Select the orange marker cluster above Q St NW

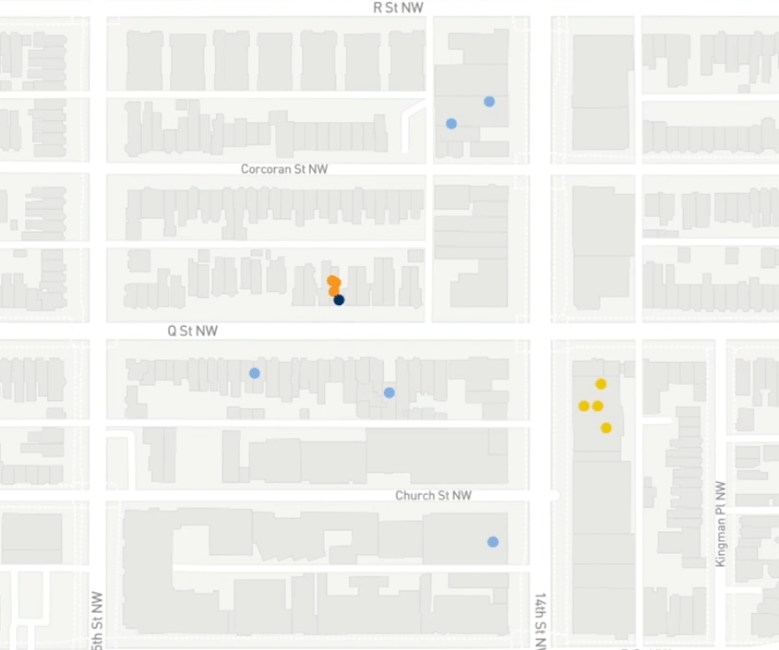coord(333,284)
